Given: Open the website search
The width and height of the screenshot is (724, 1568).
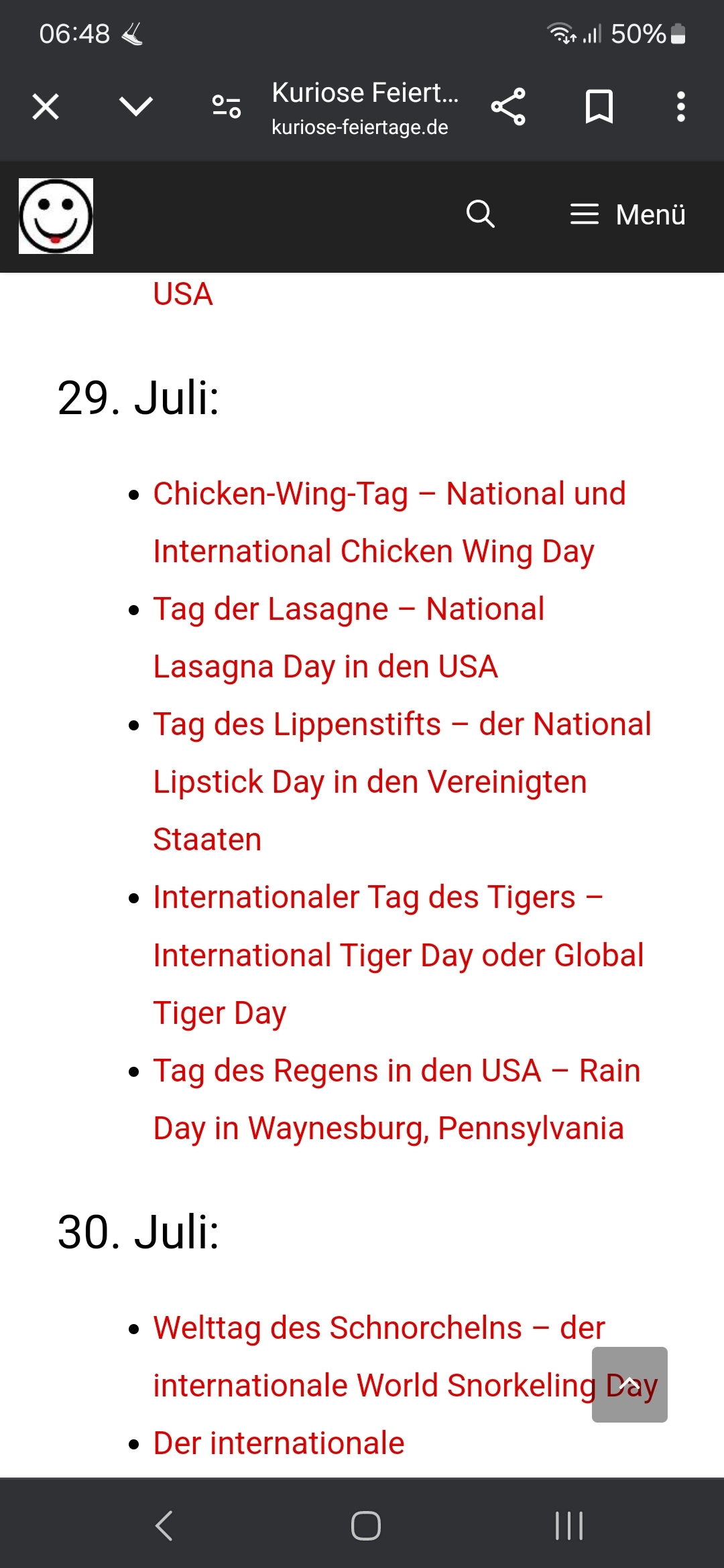Looking at the screenshot, I should click(480, 214).
